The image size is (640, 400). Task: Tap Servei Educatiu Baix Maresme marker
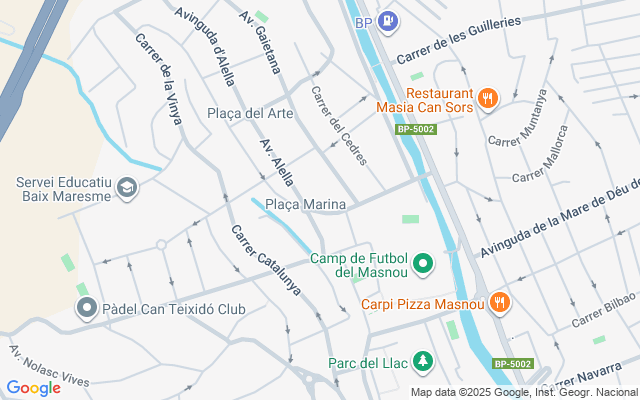click(127, 188)
